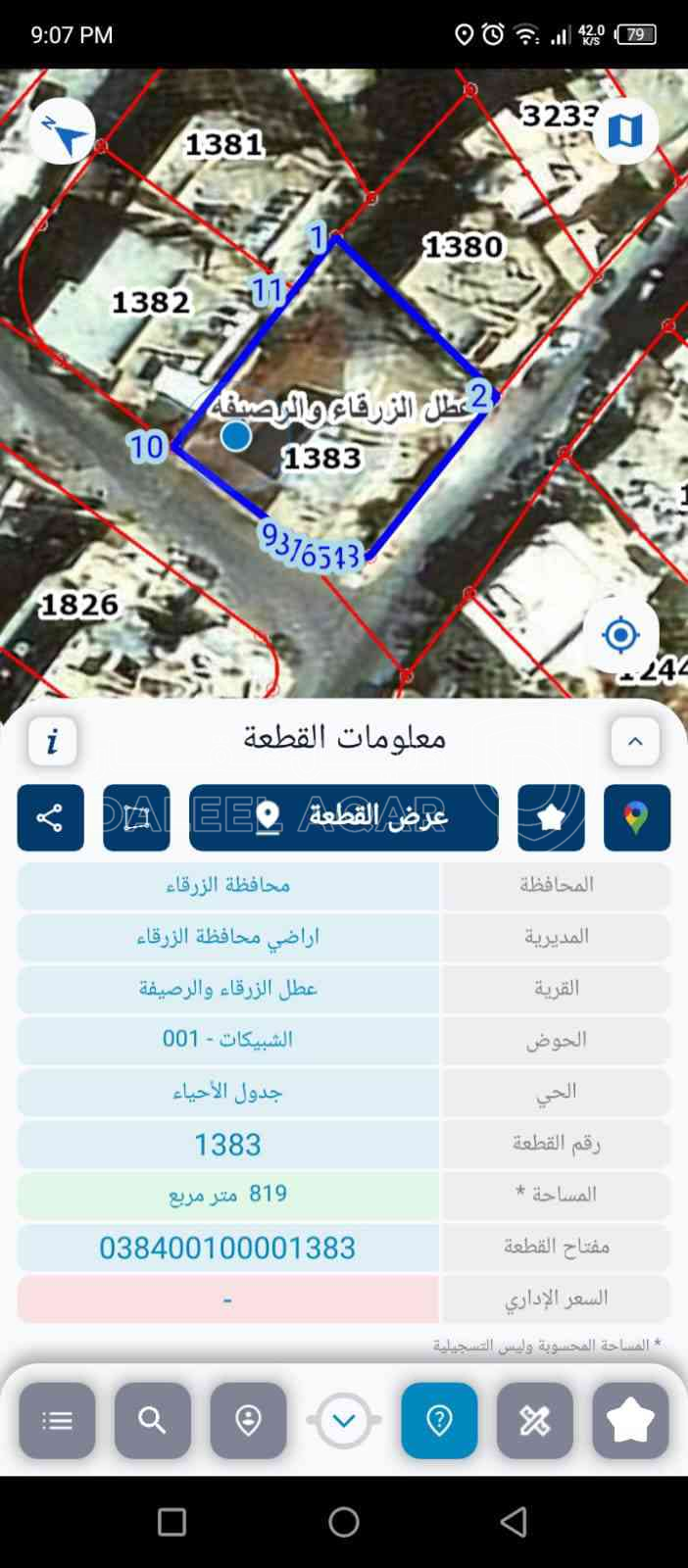The width and height of the screenshot is (688, 1568).
Task: Add parcel 1383 to favorites
Action: pos(551,817)
